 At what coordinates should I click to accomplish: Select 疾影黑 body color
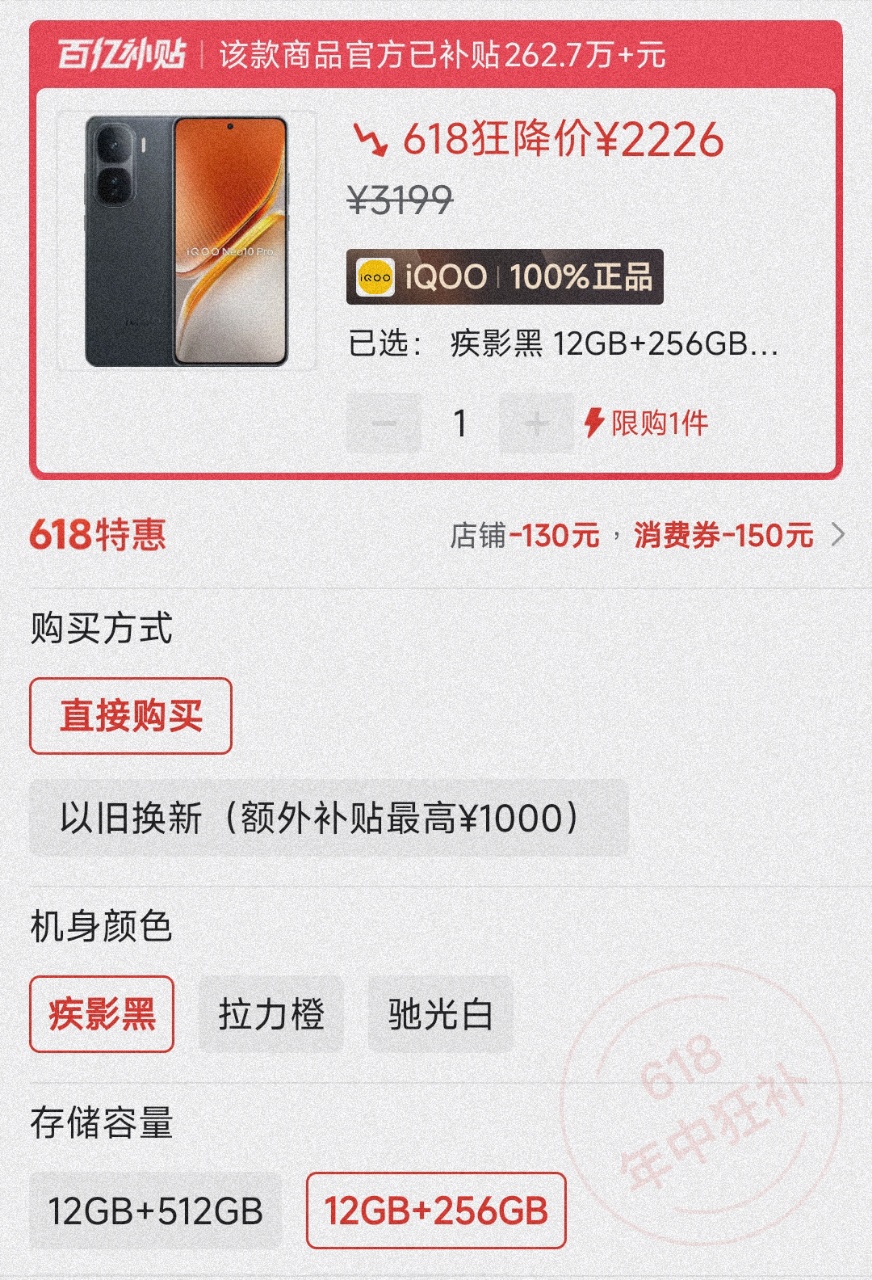pos(102,1014)
